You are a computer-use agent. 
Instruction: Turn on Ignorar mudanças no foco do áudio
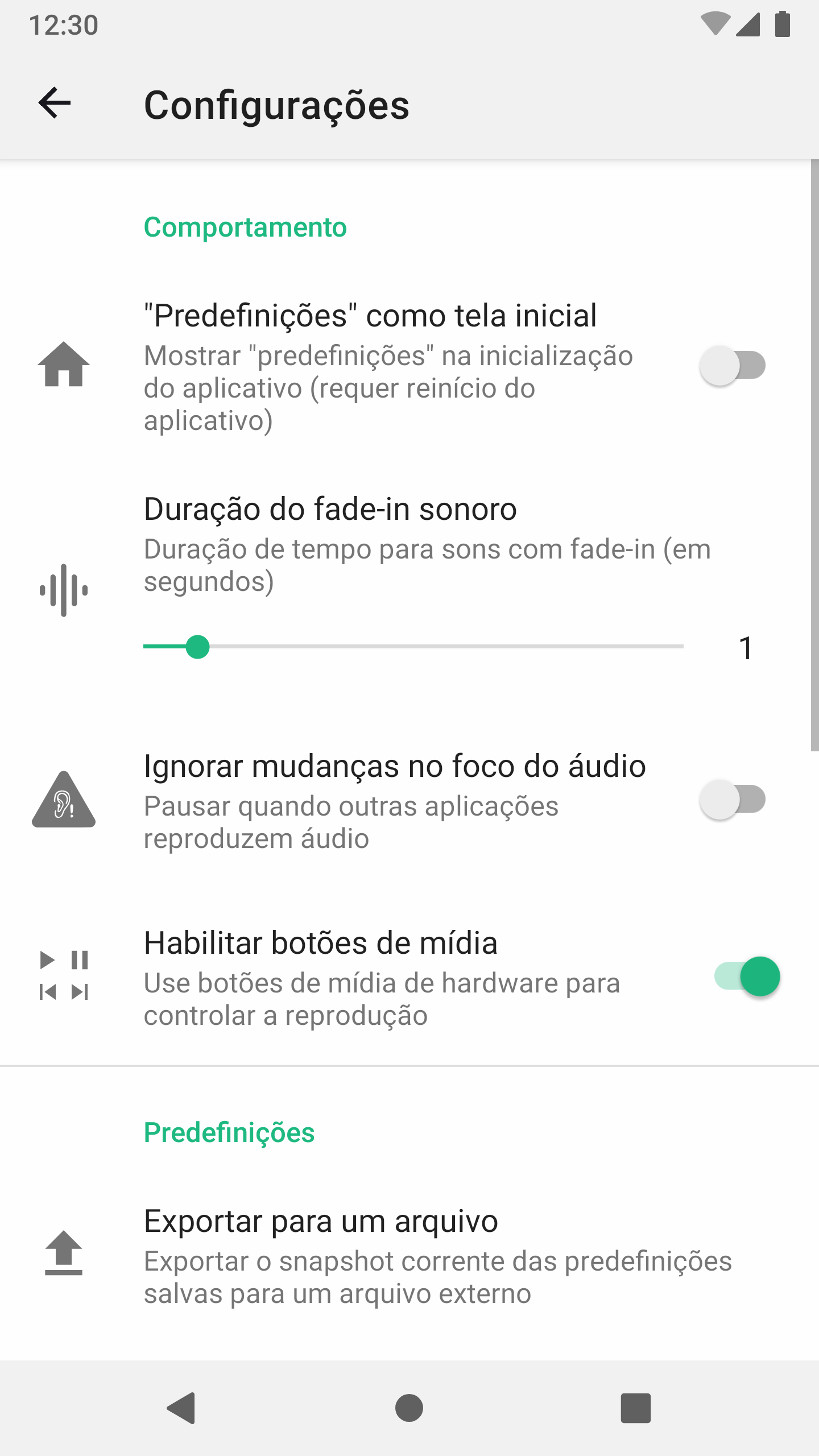pyautogui.click(x=732, y=800)
